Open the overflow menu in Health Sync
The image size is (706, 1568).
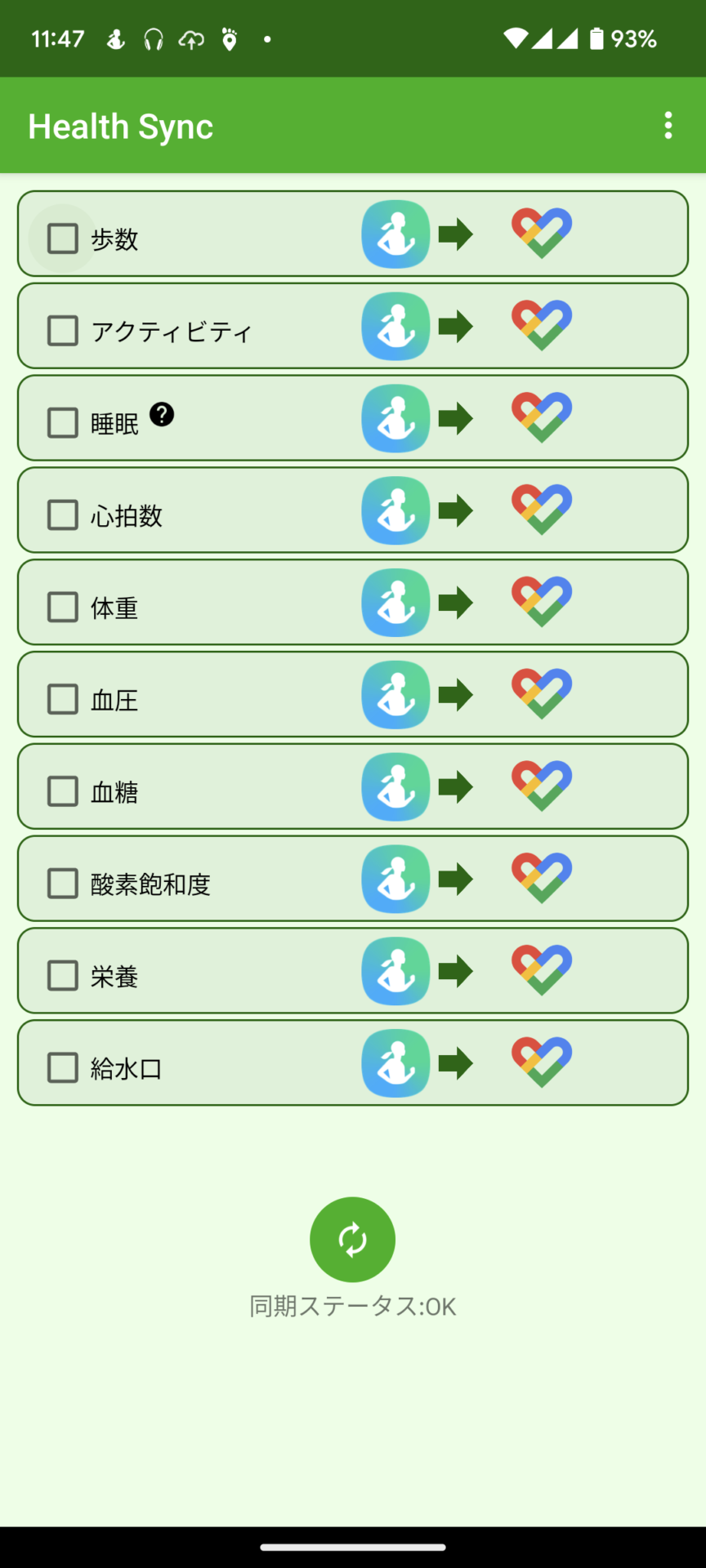[x=668, y=126]
